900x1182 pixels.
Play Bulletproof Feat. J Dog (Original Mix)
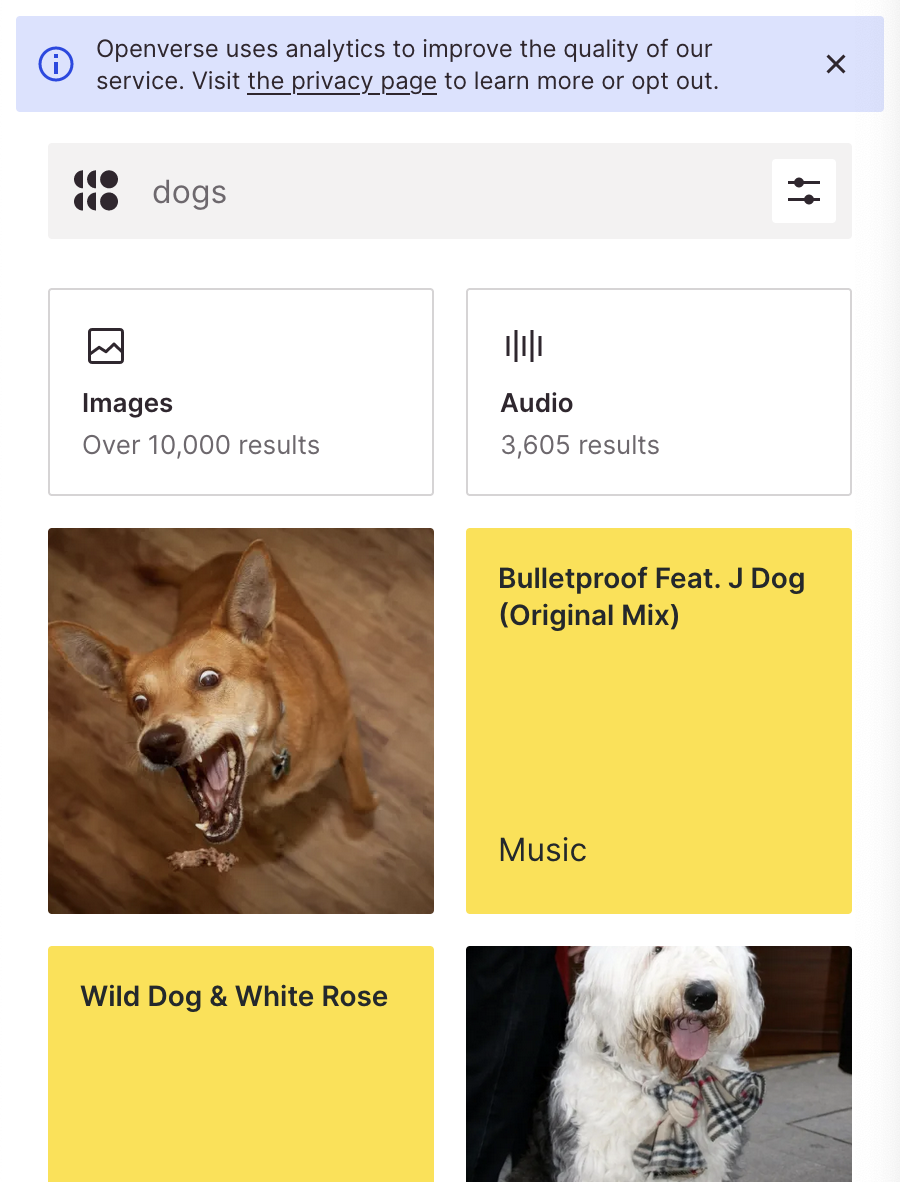658,720
